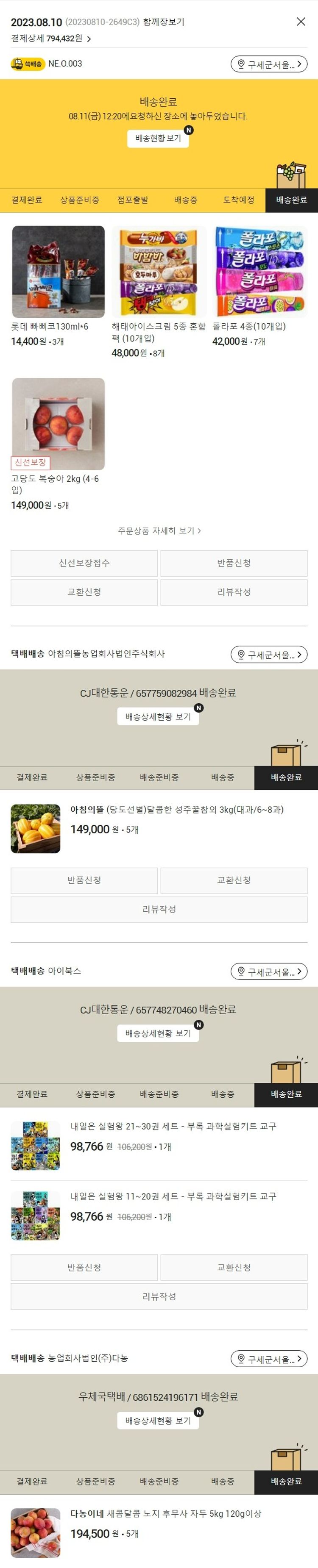Tap 신선보장접수 button
Image resolution: width=318 pixels, height=1568 pixels.
pos(84,563)
